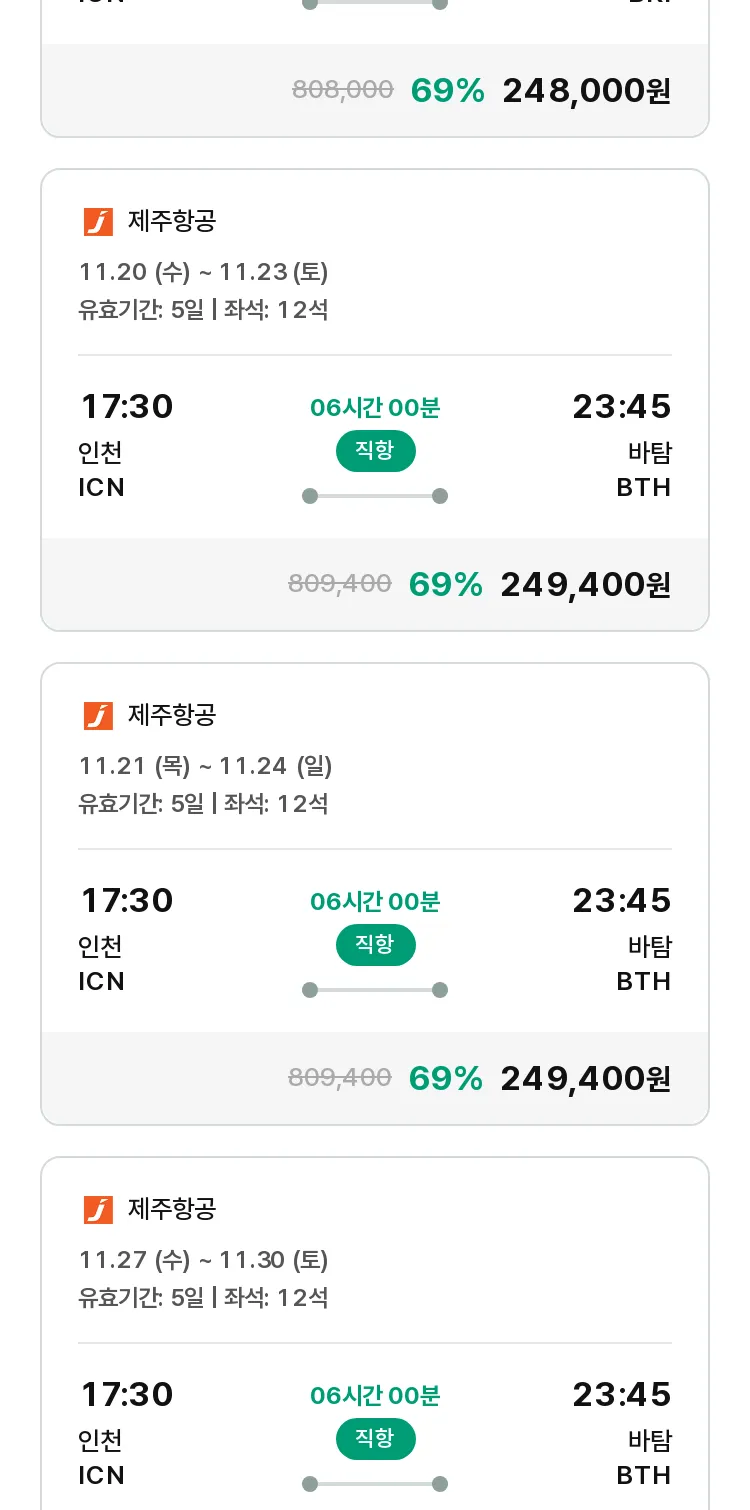Select the Jeju Air 11.20–11.23 flight

coord(375,400)
